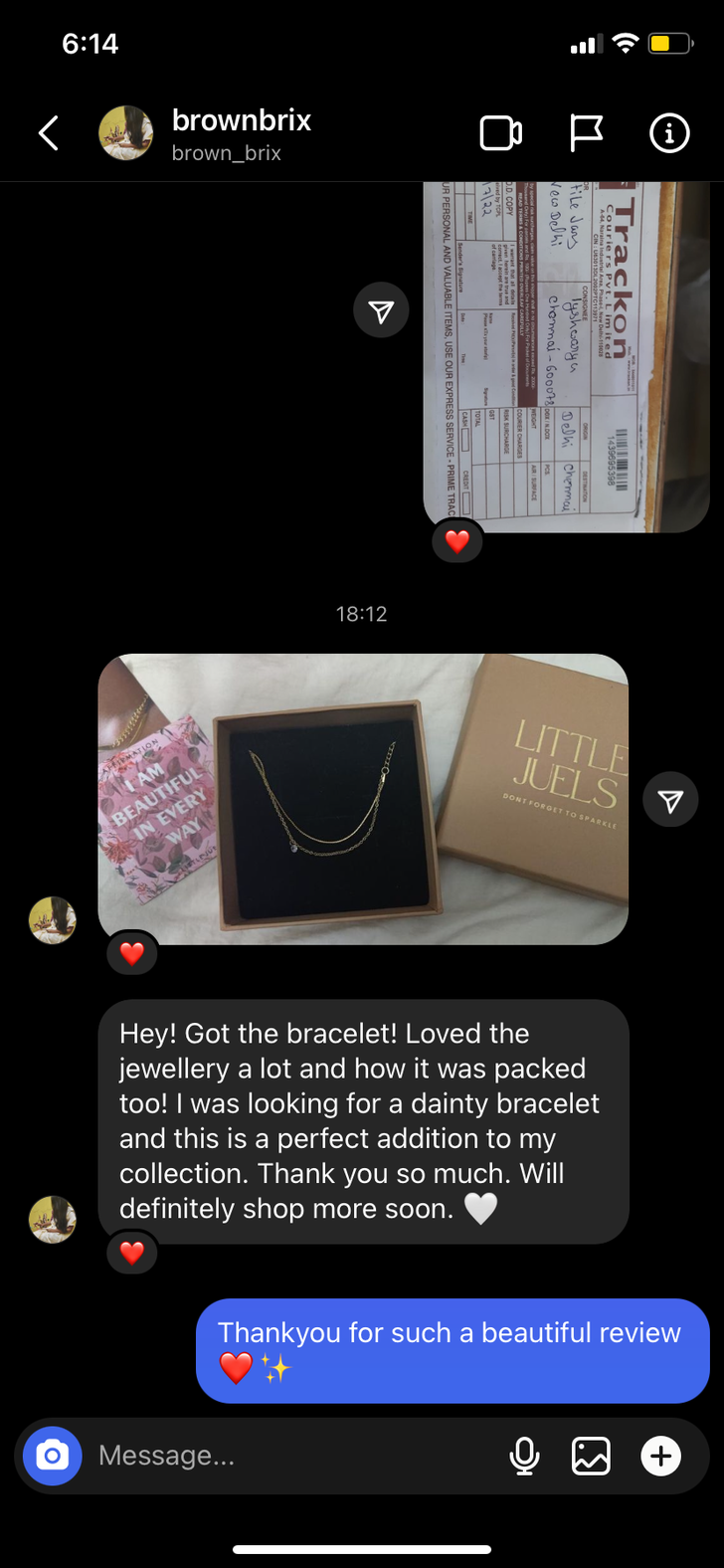Open brownbrix profile from the header
This screenshot has height=1568, width=724.
tap(240, 133)
